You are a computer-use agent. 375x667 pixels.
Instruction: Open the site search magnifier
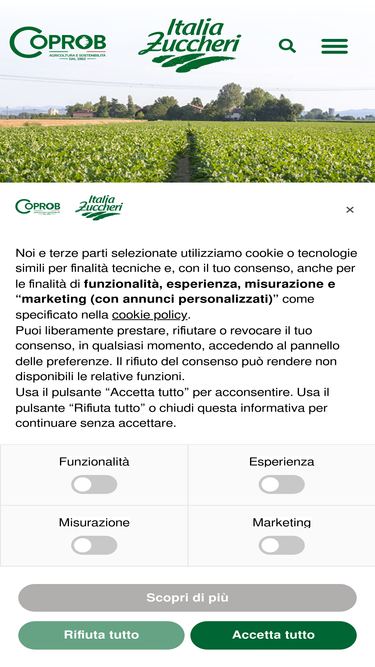pyautogui.click(x=287, y=46)
